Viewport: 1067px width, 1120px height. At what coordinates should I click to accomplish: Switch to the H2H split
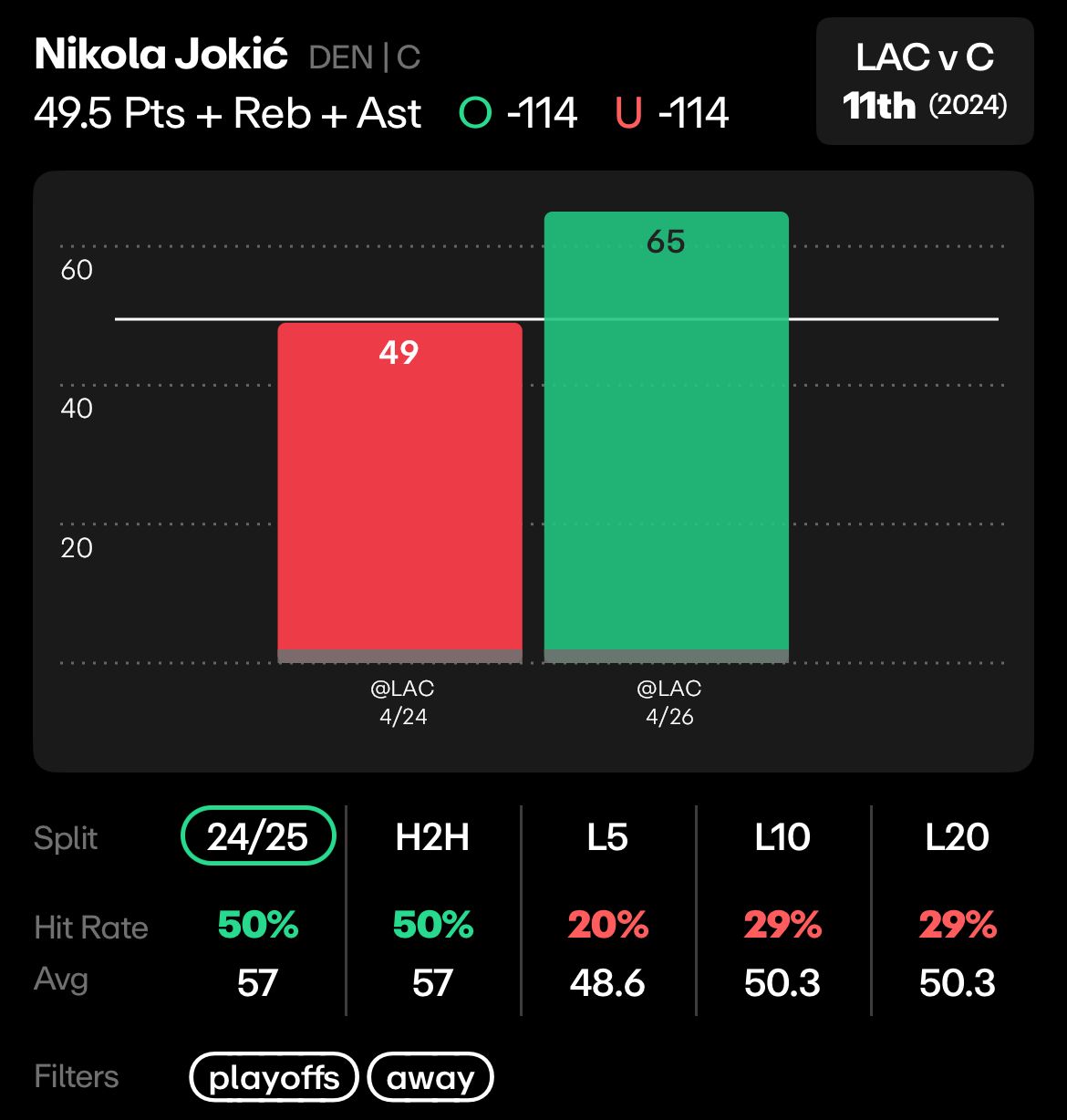coord(432,836)
